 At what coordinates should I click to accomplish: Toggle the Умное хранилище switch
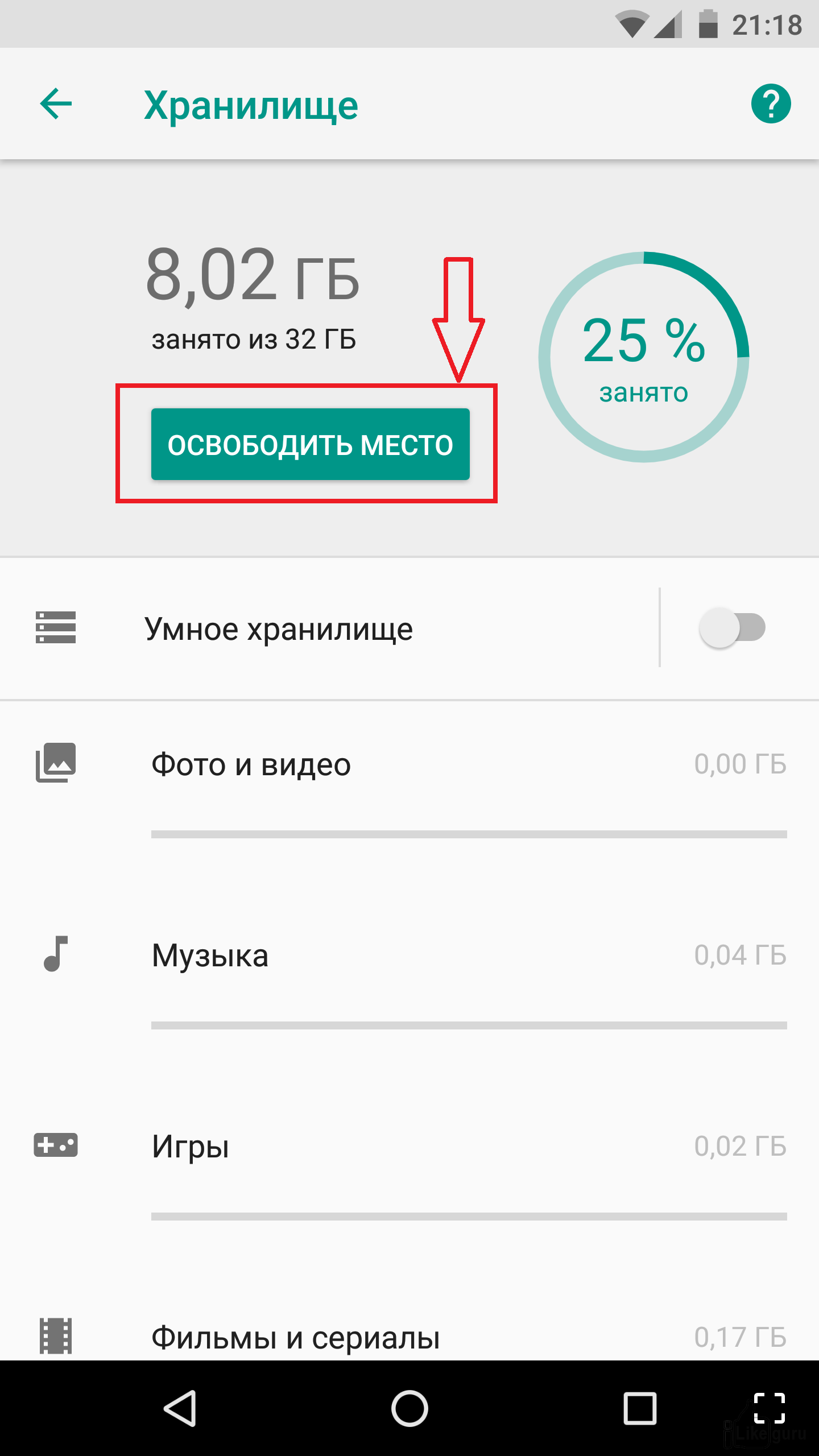(x=733, y=628)
